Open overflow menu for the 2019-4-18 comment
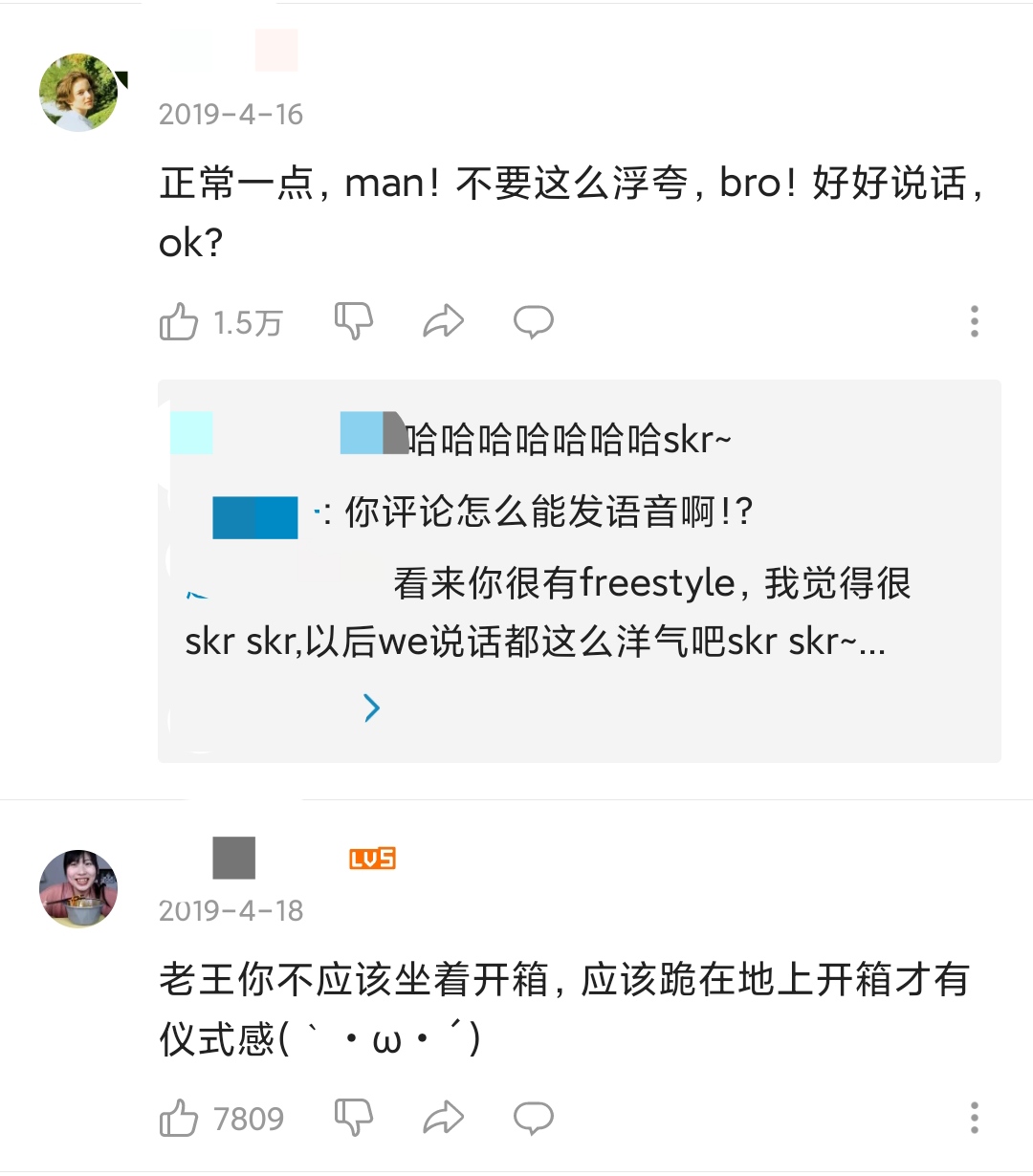Image resolution: width=1033 pixels, height=1176 pixels. click(x=974, y=1117)
